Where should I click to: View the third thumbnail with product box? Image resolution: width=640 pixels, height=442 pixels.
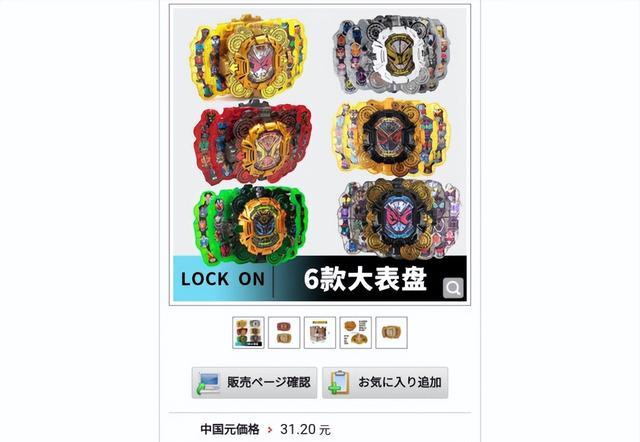(x=319, y=333)
